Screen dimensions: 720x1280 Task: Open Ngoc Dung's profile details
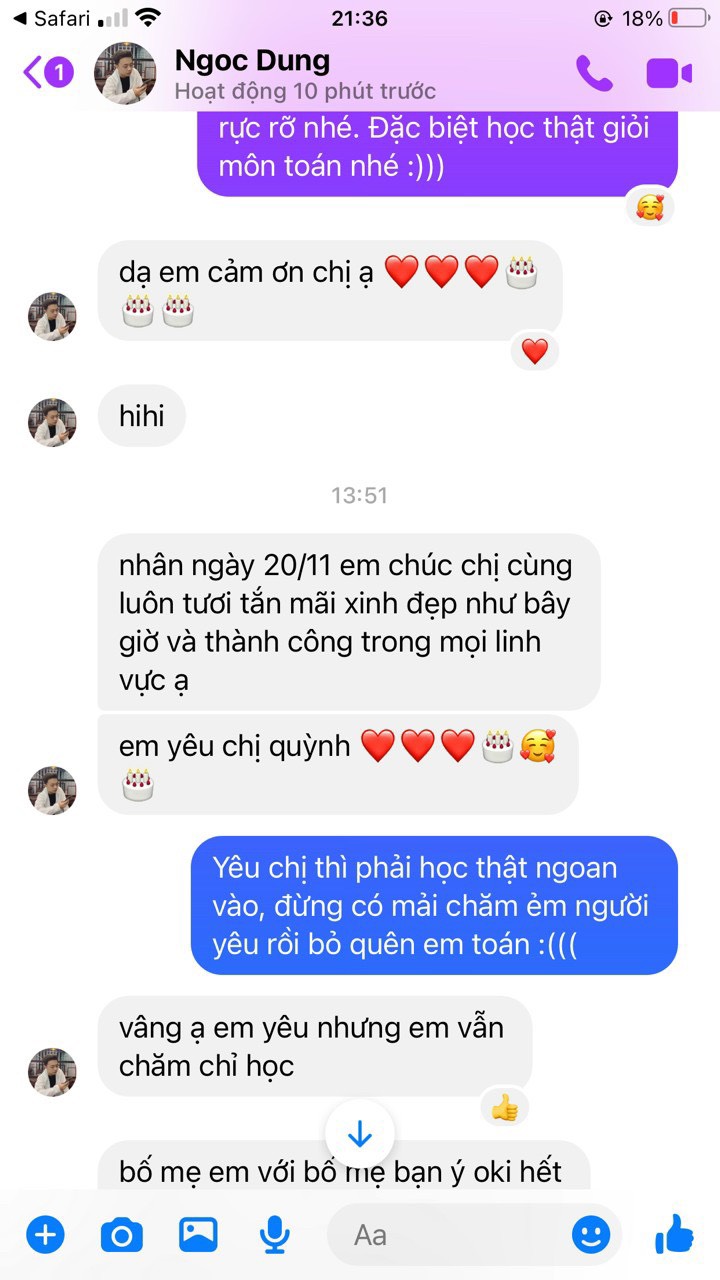coord(252,73)
